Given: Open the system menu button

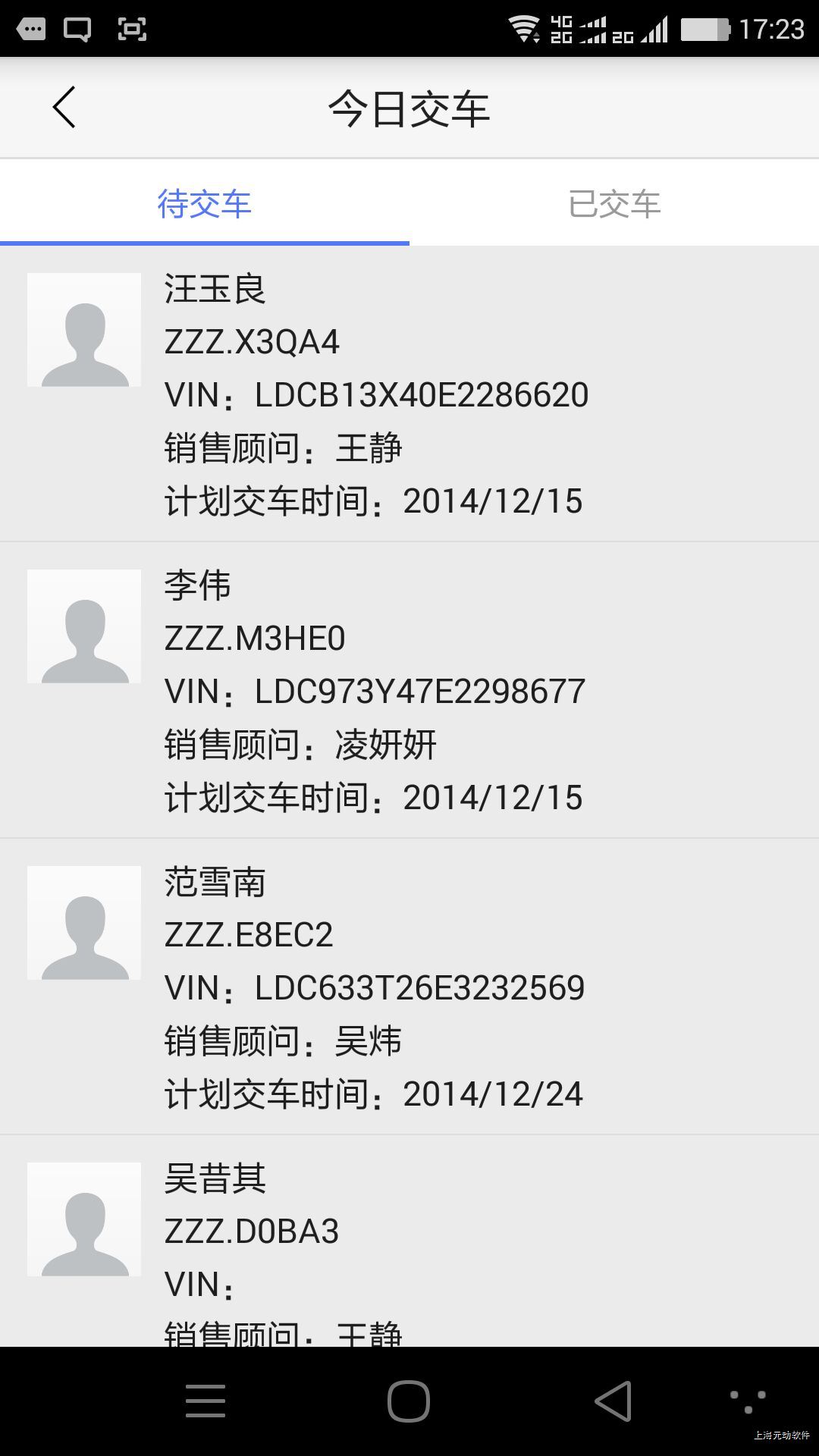Looking at the screenshot, I should (x=206, y=1401).
